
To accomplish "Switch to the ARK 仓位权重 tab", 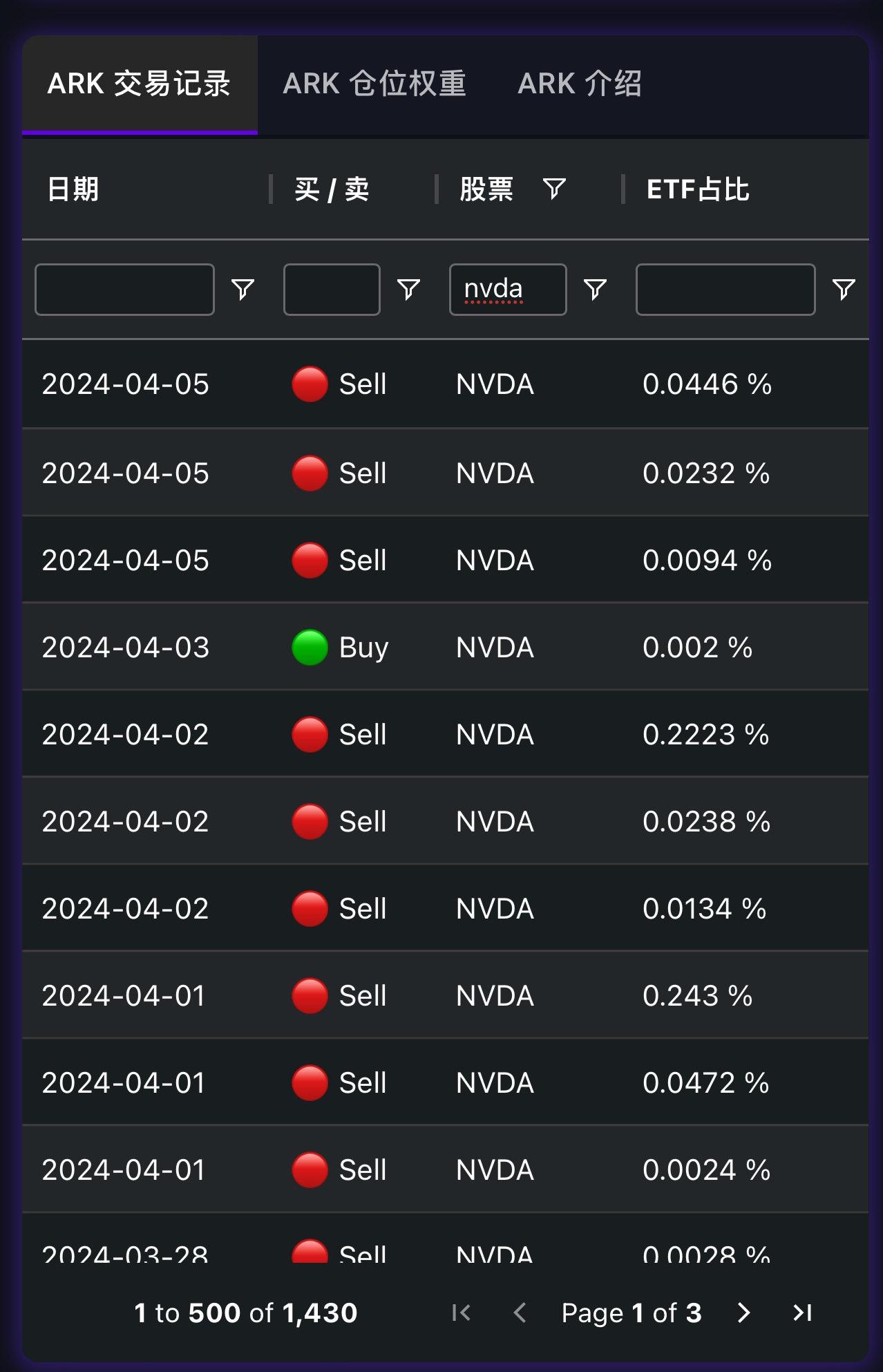I will [x=374, y=84].
